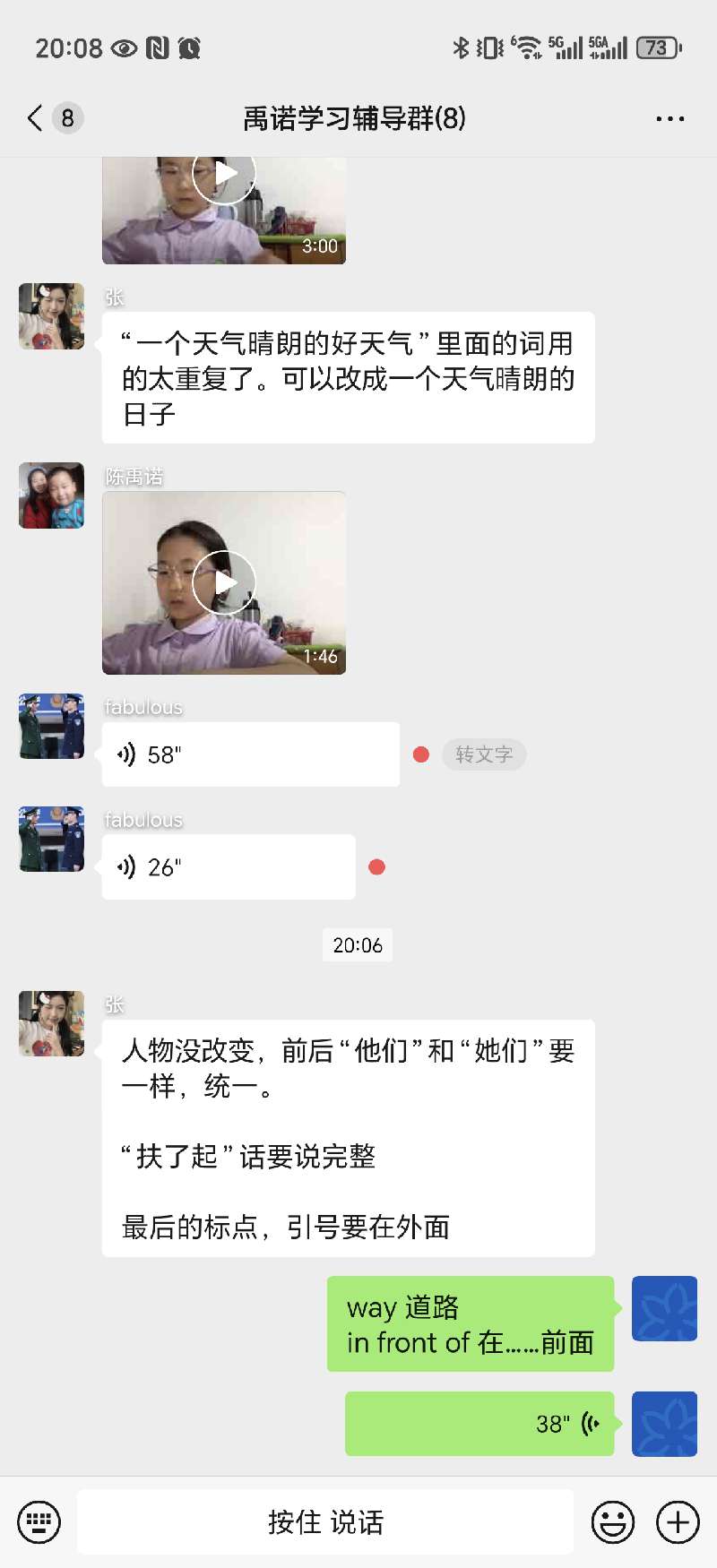Play the 26-second voice message from fabulous
The height and width of the screenshot is (1568, 717).
coord(229,867)
